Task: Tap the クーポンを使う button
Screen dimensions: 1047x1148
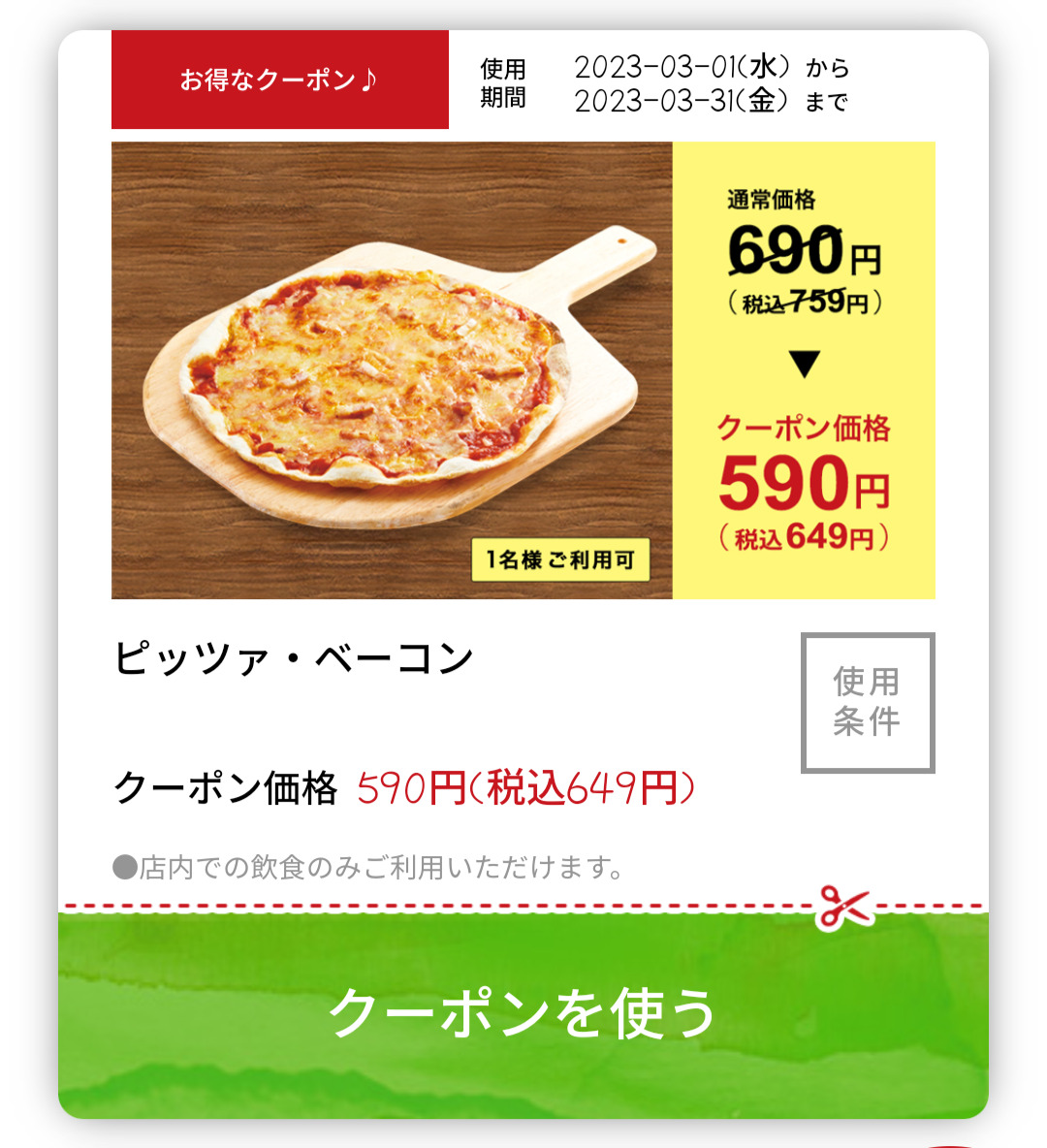Action: (x=523, y=1013)
